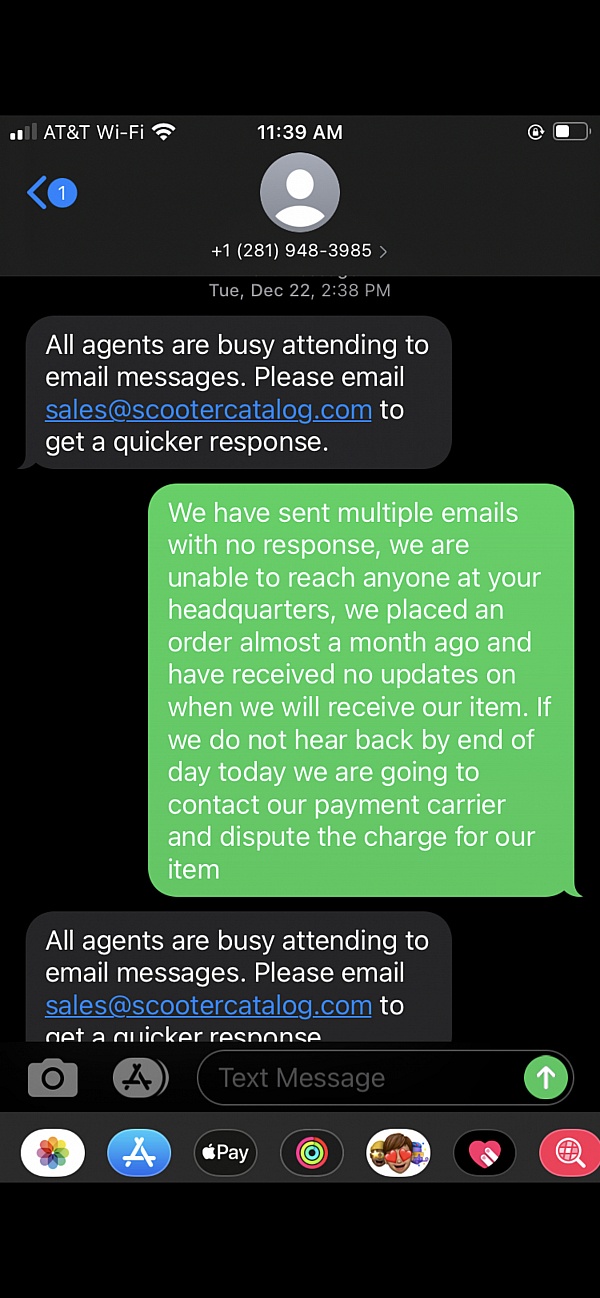This screenshot has width=600, height=1298.
Task: Launch the App Store from the drawer
Action: [139, 1153]
